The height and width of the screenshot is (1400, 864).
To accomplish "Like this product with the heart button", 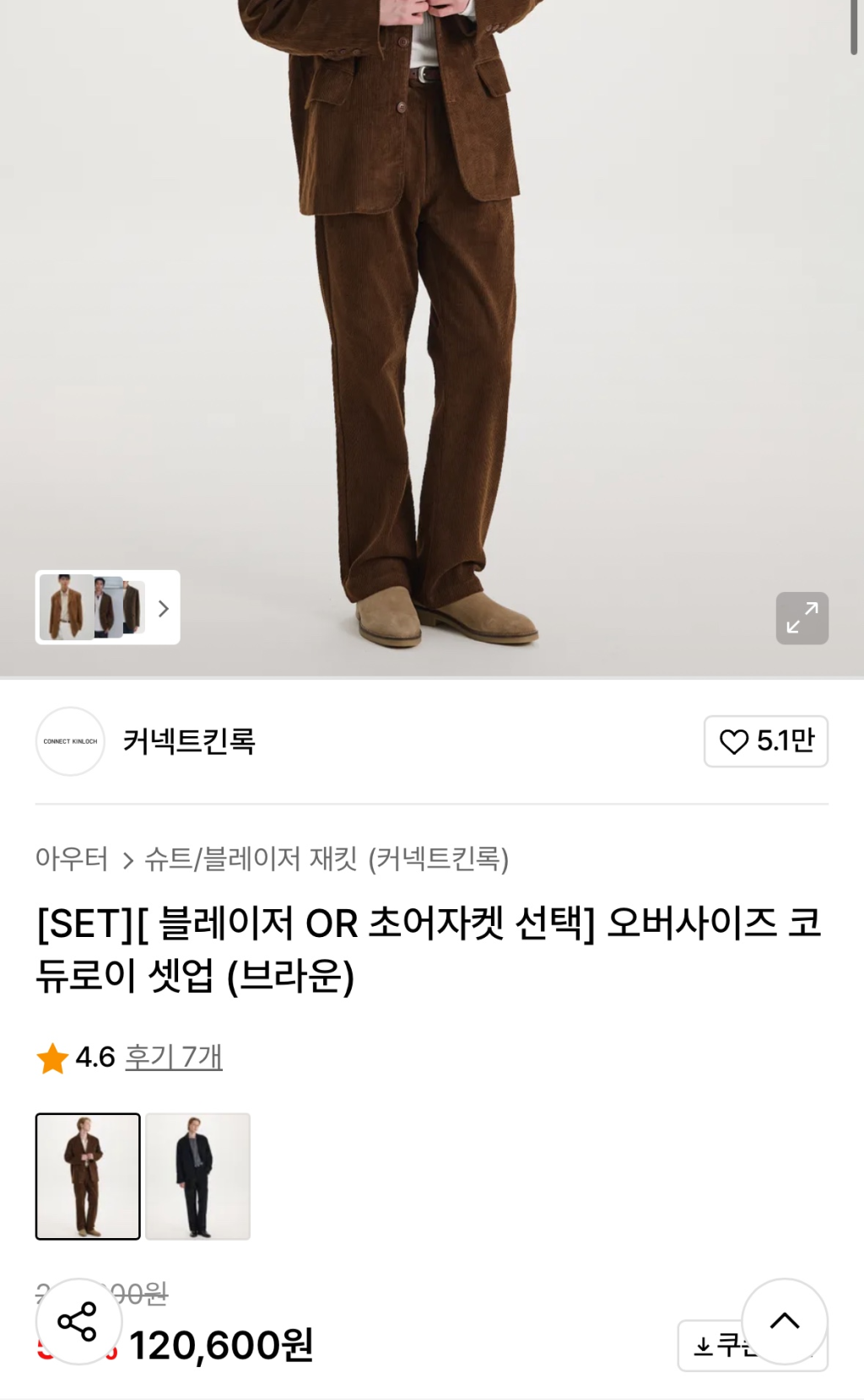I will 765,741.
